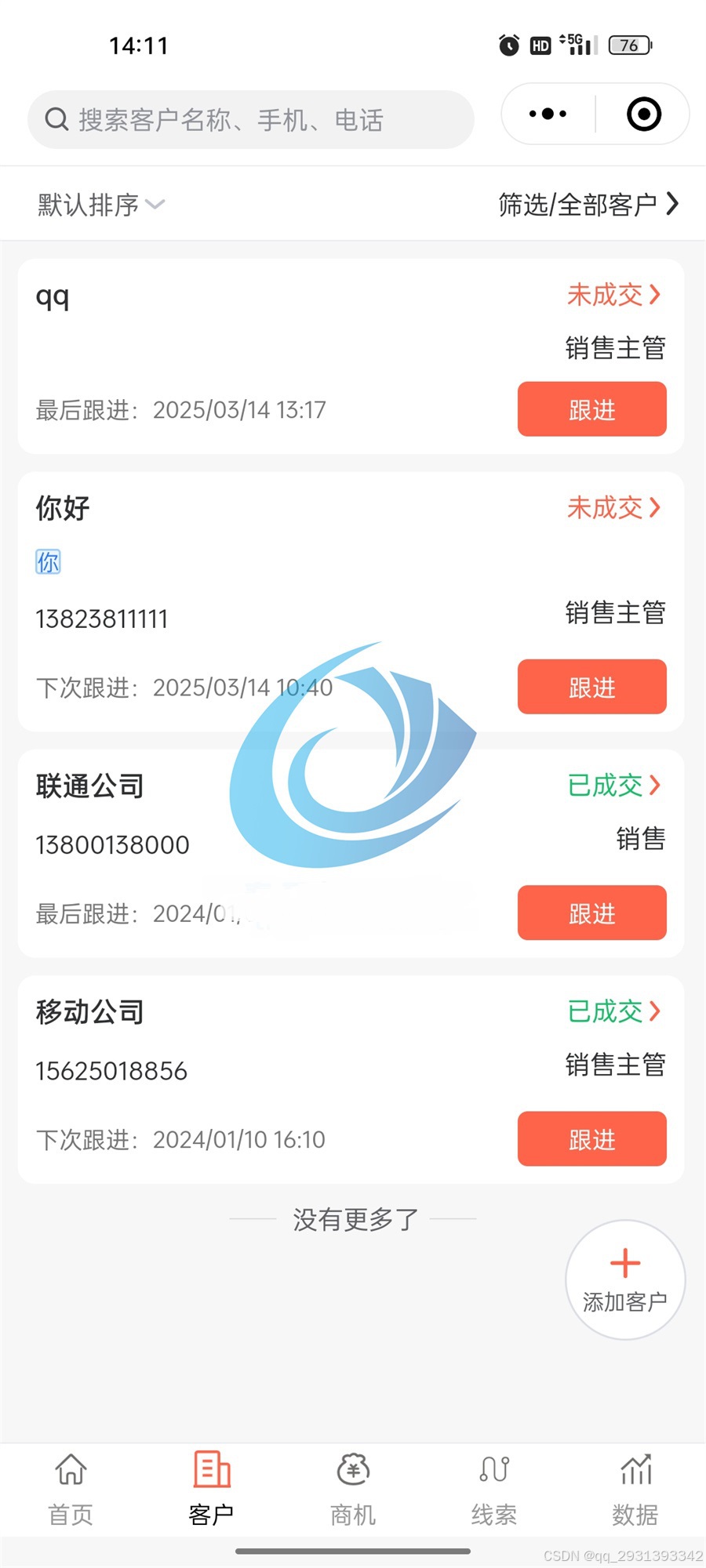The image size is (706, 1568).
Task: Open the qq customer card
Action: [235, 329]
